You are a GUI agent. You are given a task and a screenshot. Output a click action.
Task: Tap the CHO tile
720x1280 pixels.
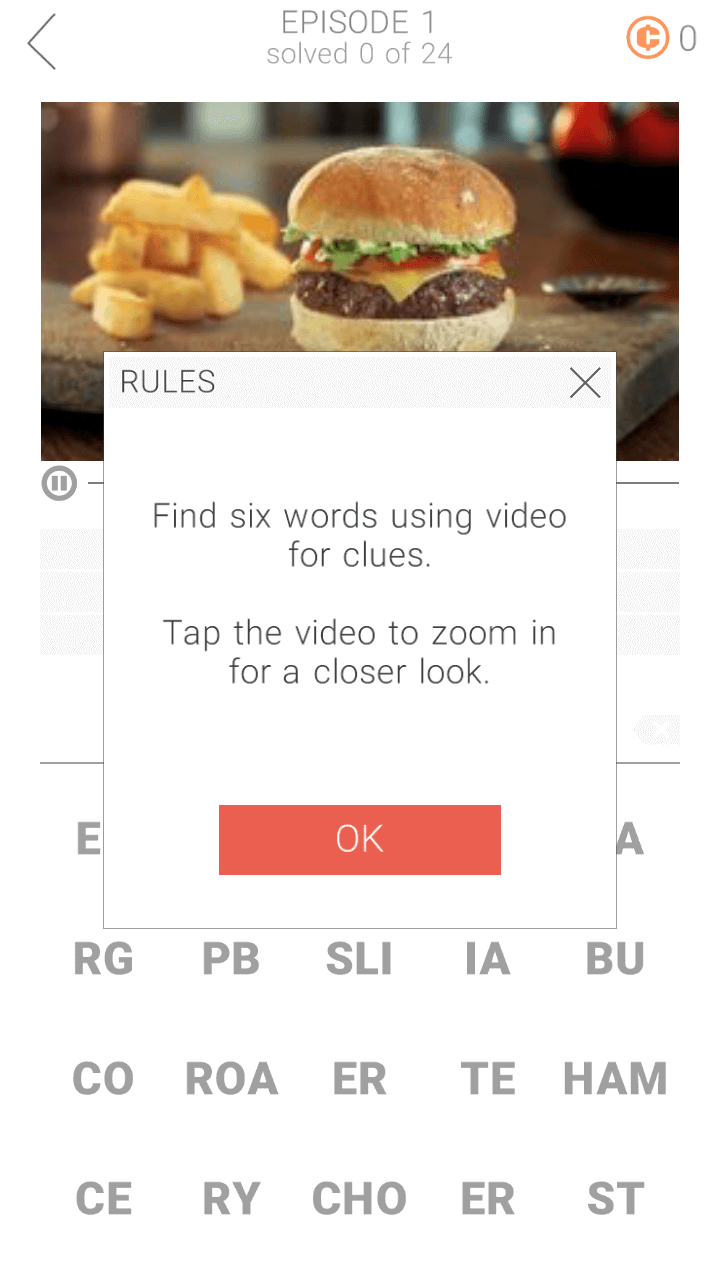click(359, 1199)
